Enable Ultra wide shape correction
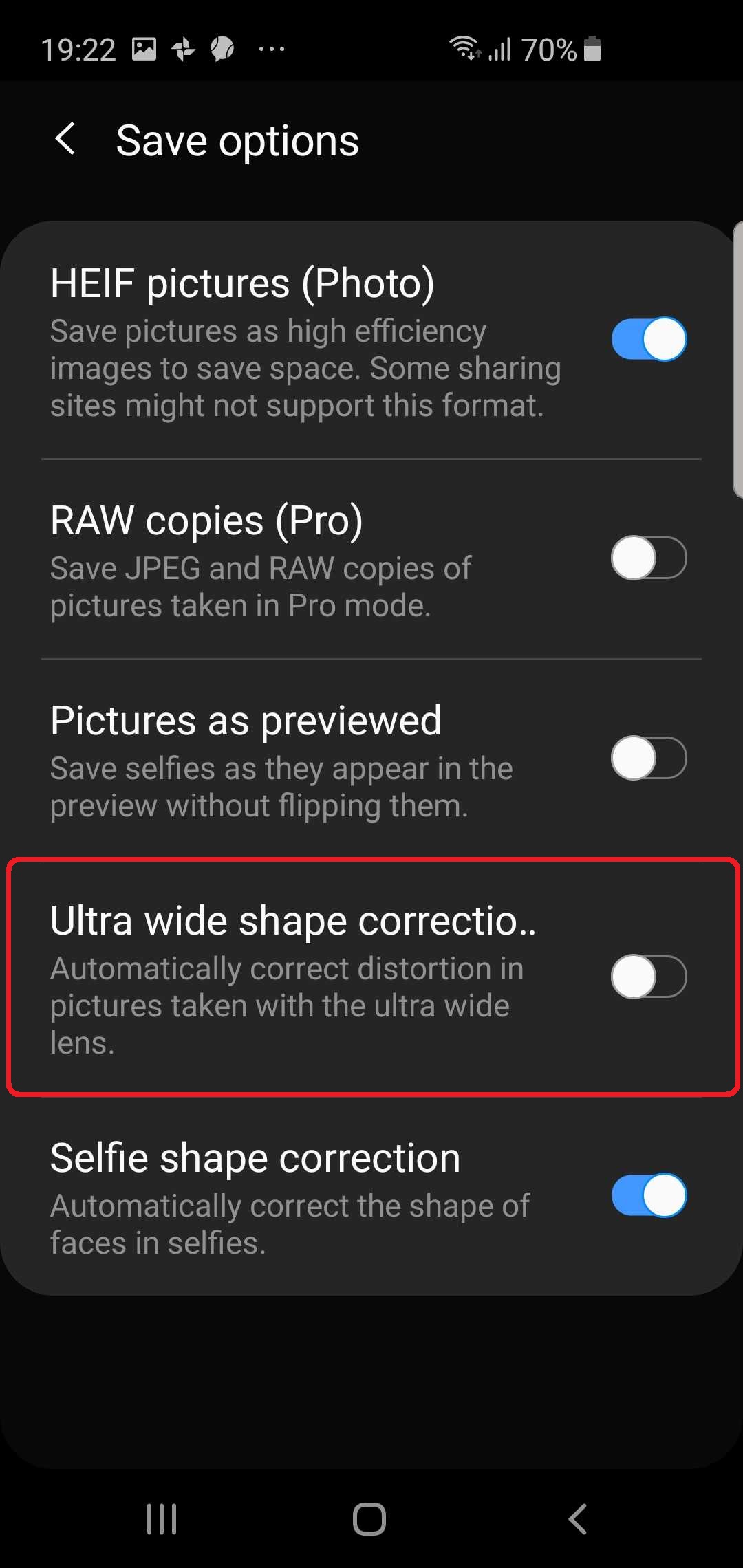743x1568 pixels. tap(649, 976)
